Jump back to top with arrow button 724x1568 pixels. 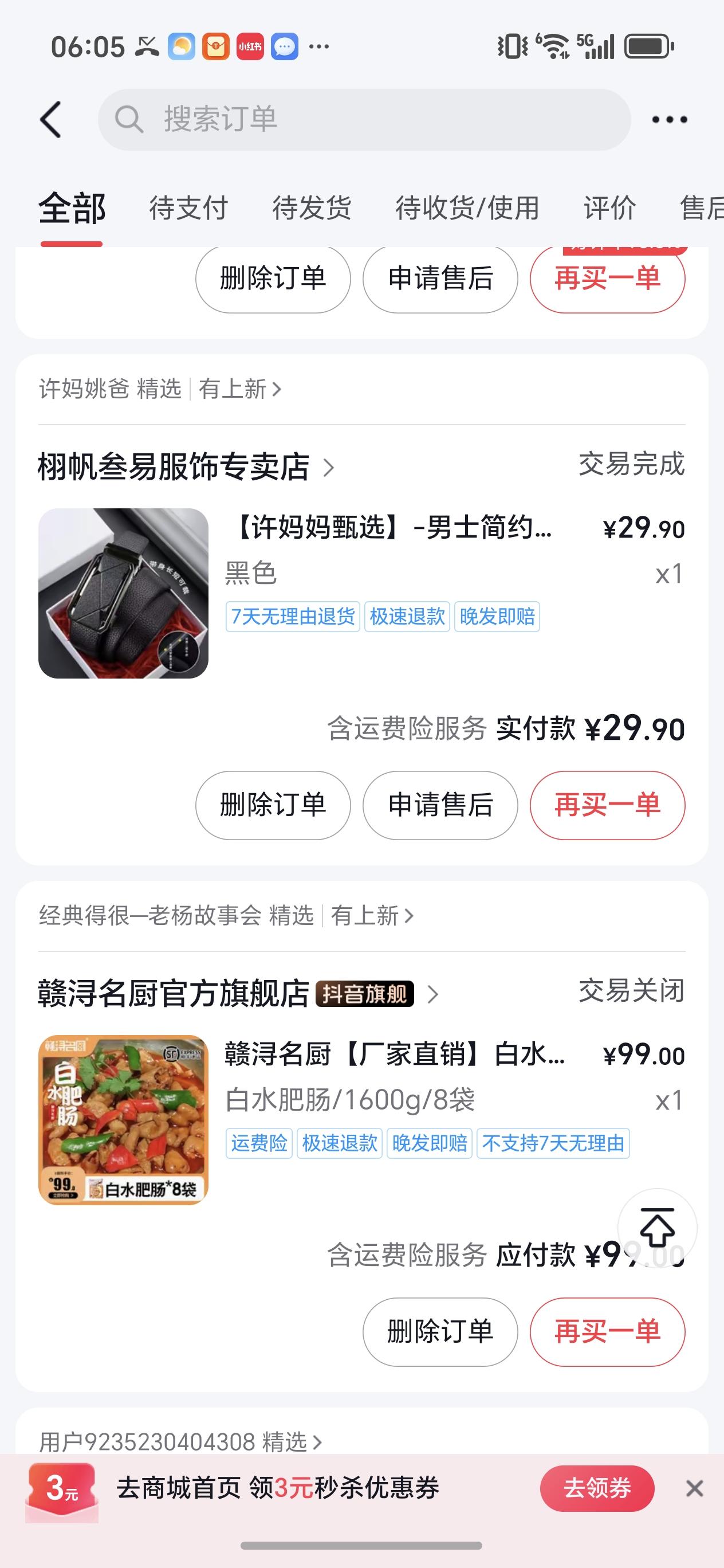(x=657, y=1228)
